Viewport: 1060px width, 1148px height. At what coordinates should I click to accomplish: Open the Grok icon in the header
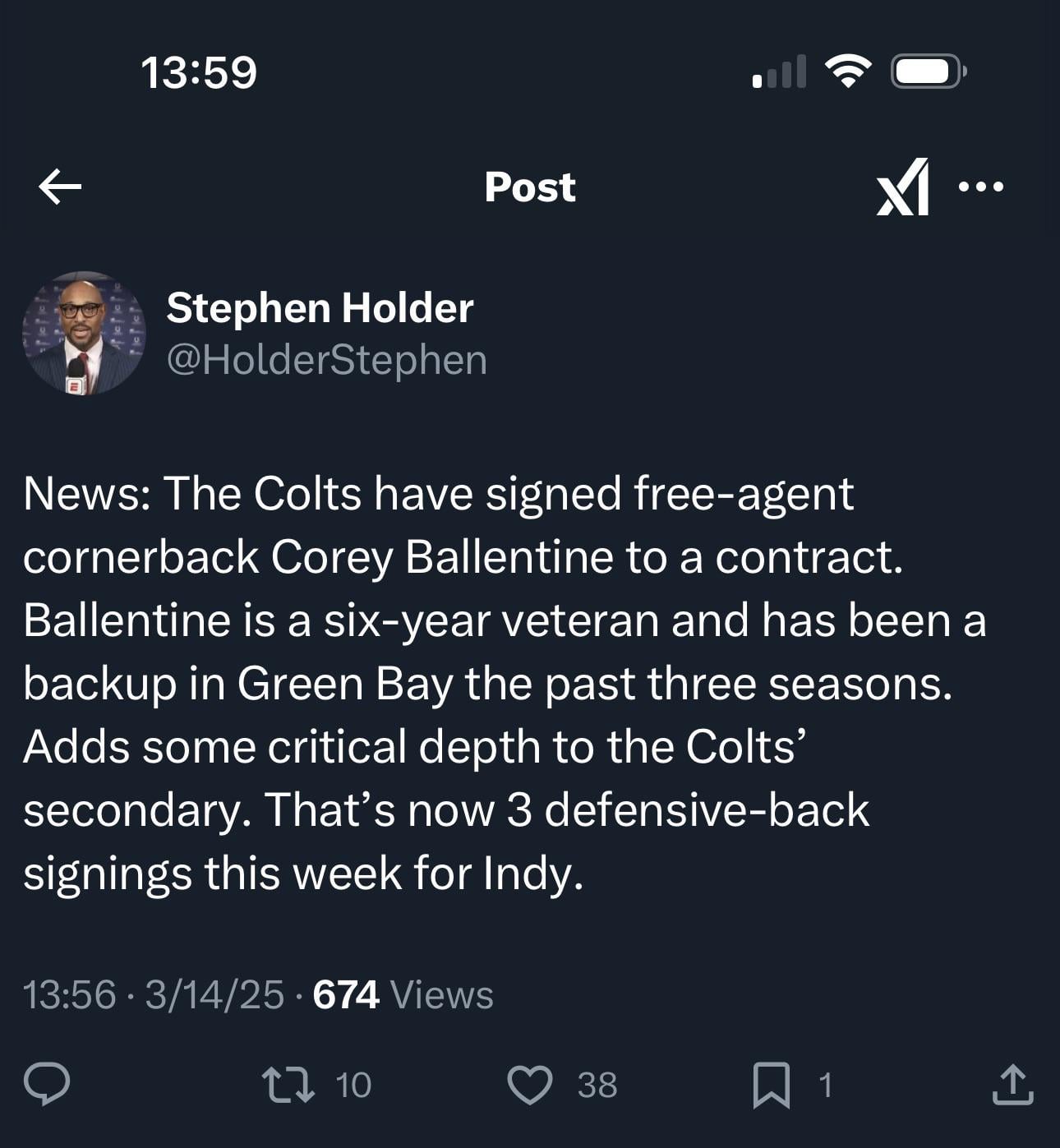click(903, 187)
